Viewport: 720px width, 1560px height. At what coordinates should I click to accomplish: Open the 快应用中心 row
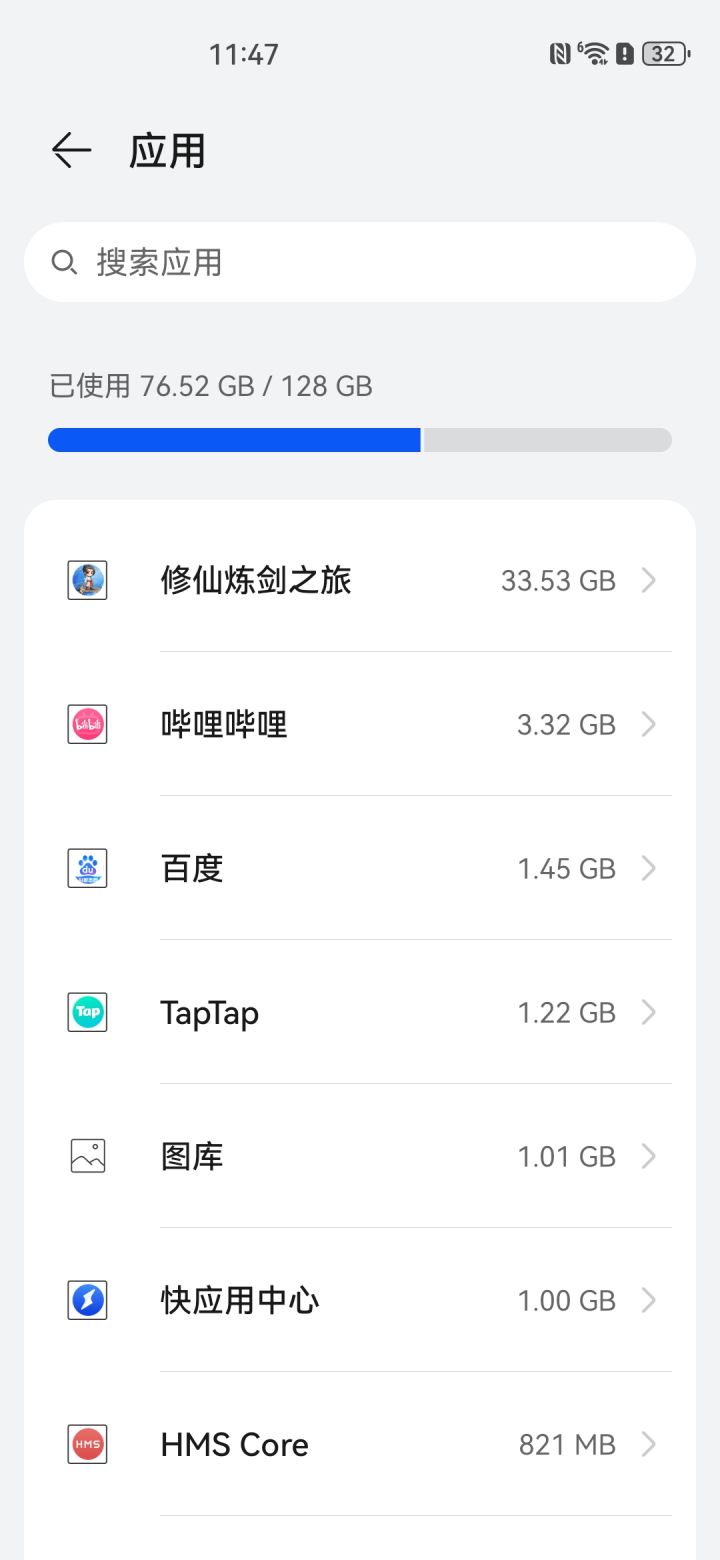tap(360, 1300)
